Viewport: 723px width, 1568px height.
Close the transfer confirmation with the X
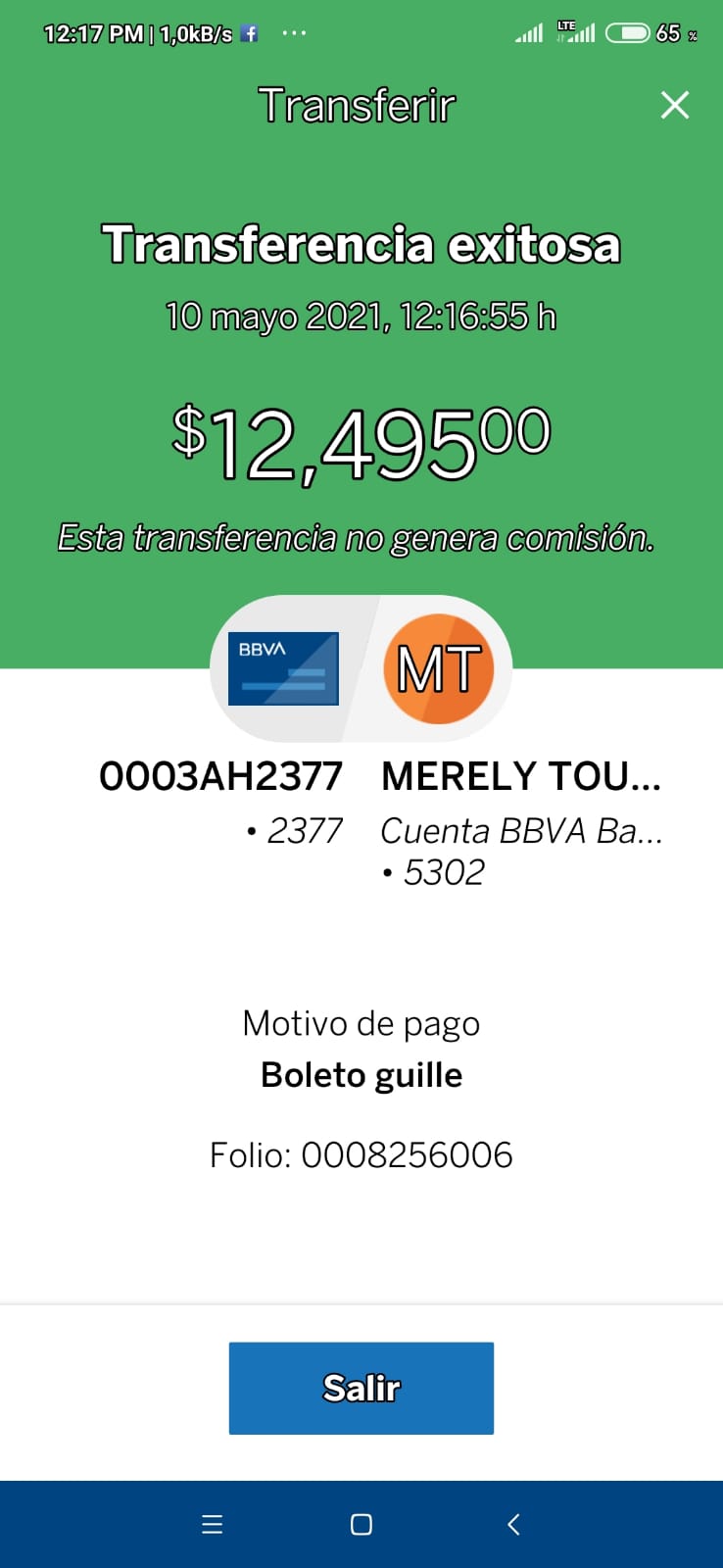click(x=675, y=105)
